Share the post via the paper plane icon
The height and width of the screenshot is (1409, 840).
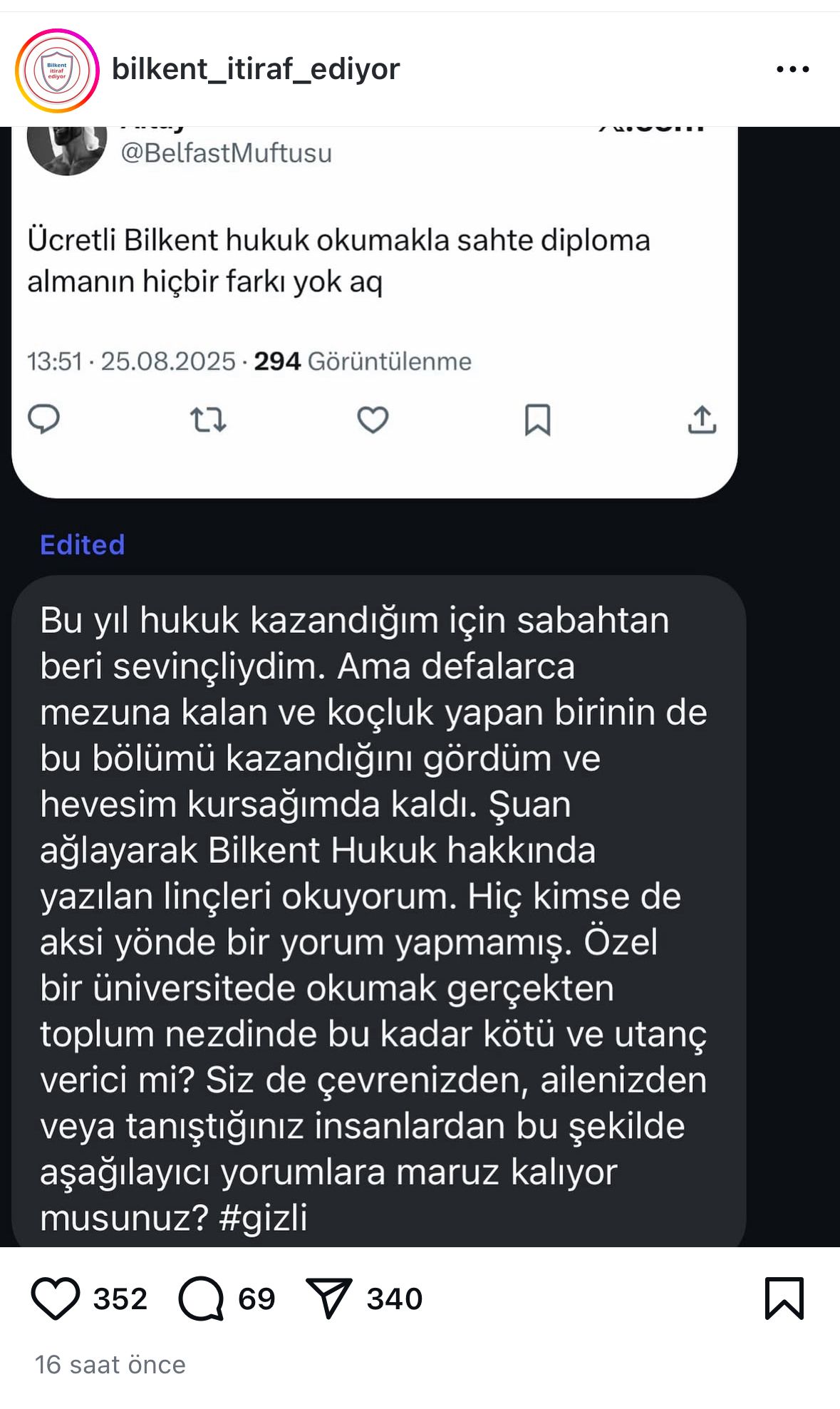click(x=328, y=1299)
